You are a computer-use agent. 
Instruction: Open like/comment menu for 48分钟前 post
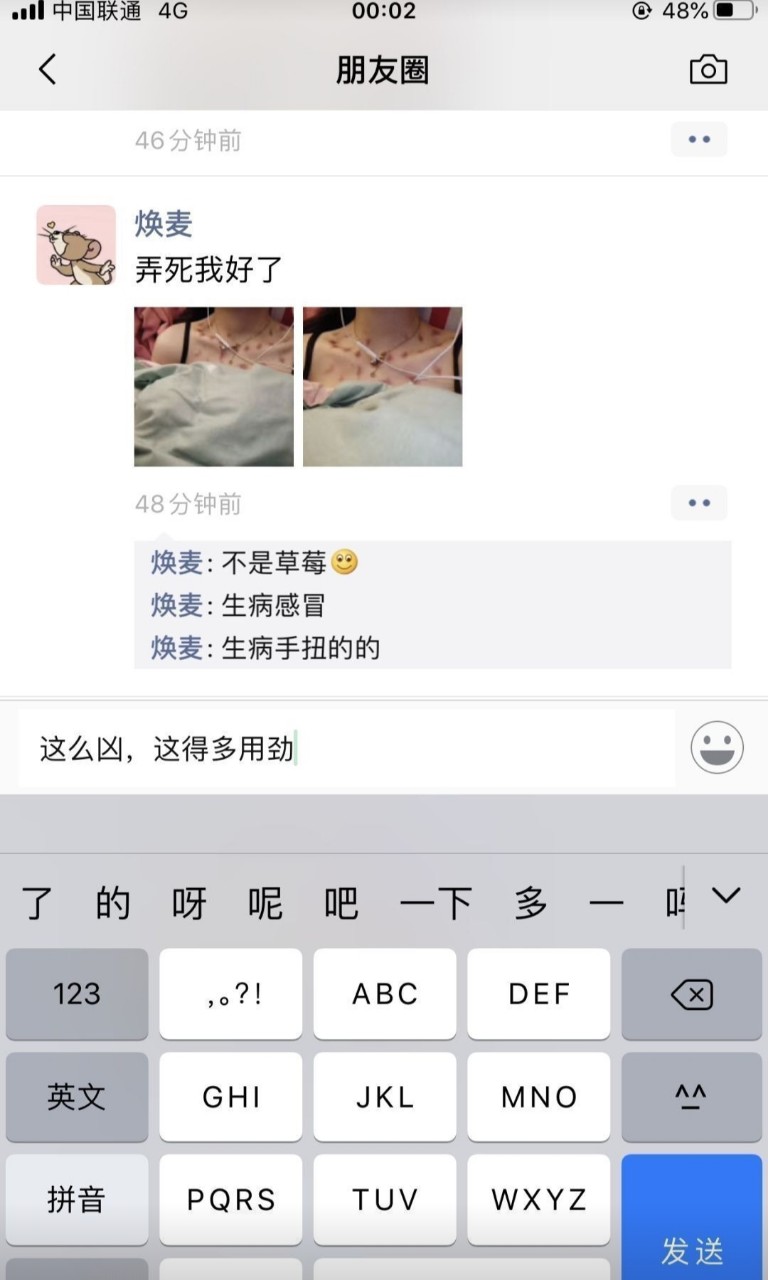(x=698, y=503)
